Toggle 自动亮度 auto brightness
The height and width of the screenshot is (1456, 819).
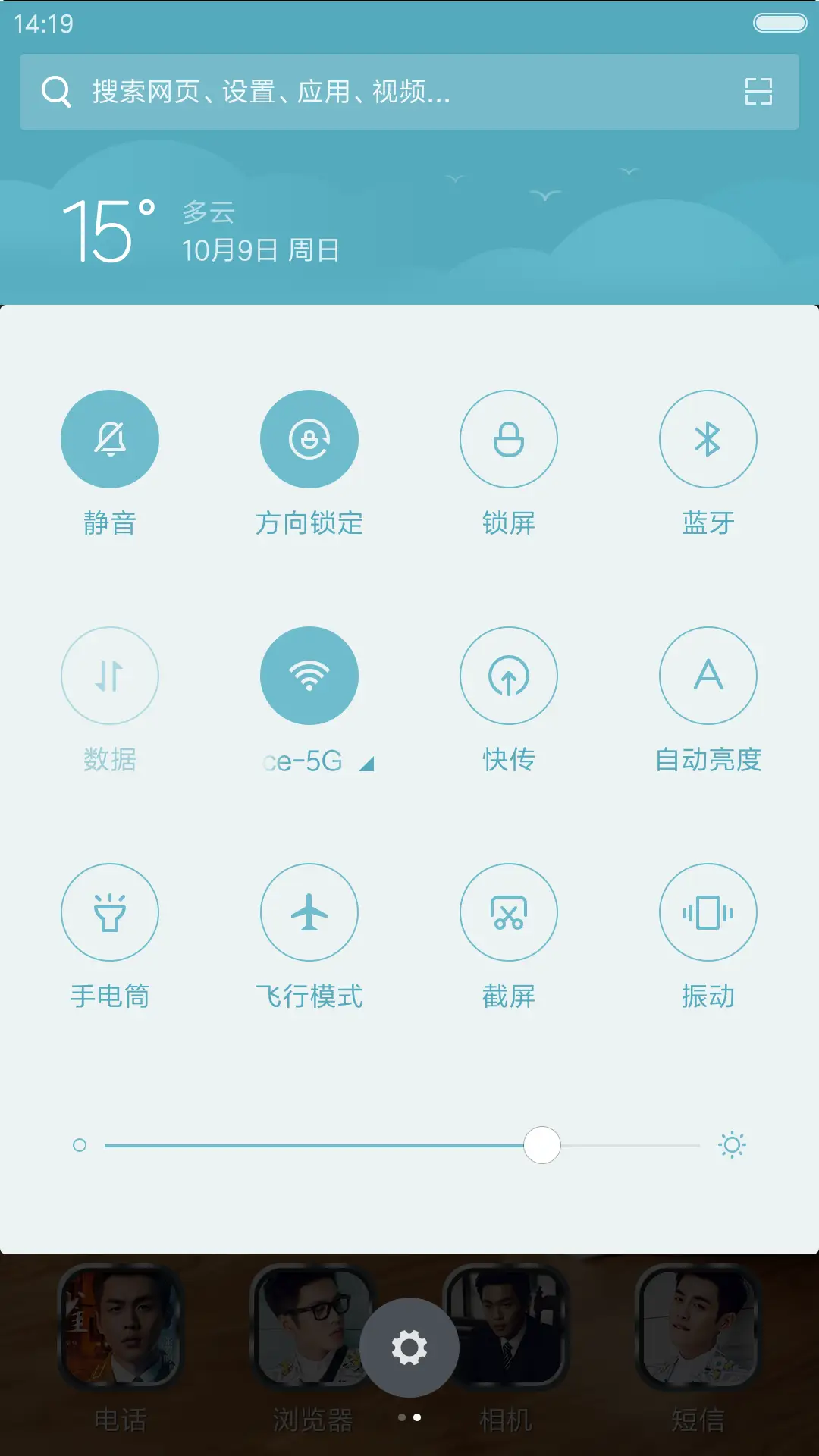click(708, 675)
